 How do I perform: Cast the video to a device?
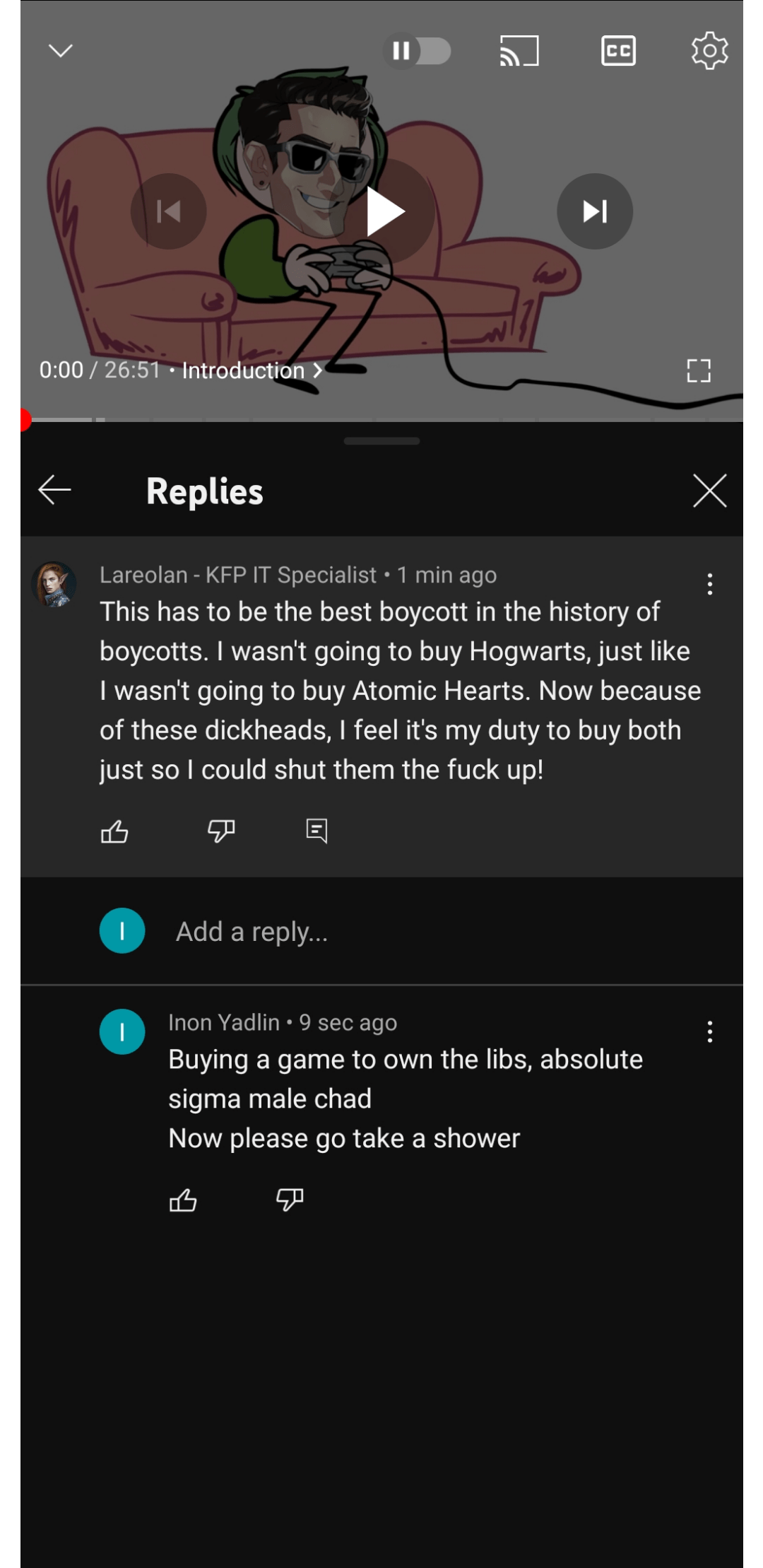point(519,51)
